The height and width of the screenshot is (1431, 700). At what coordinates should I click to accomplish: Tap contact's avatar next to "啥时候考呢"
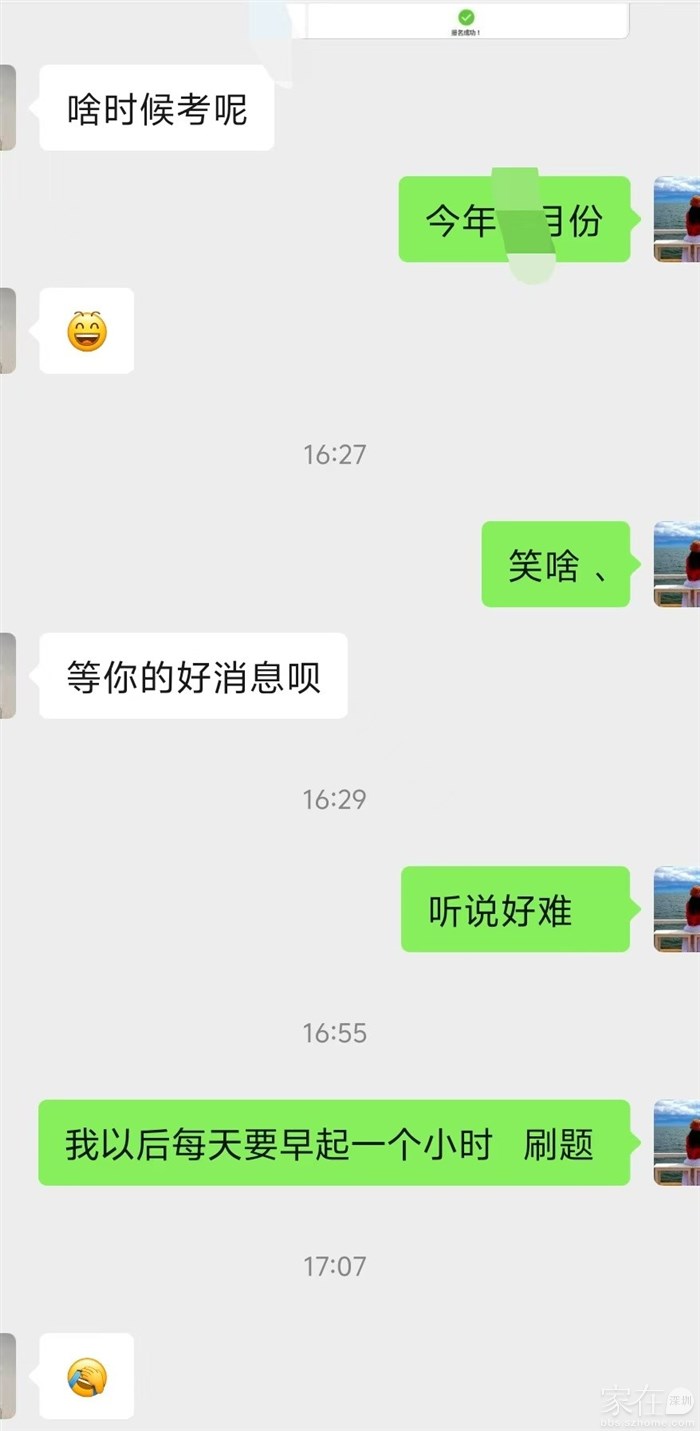point(8,107)
